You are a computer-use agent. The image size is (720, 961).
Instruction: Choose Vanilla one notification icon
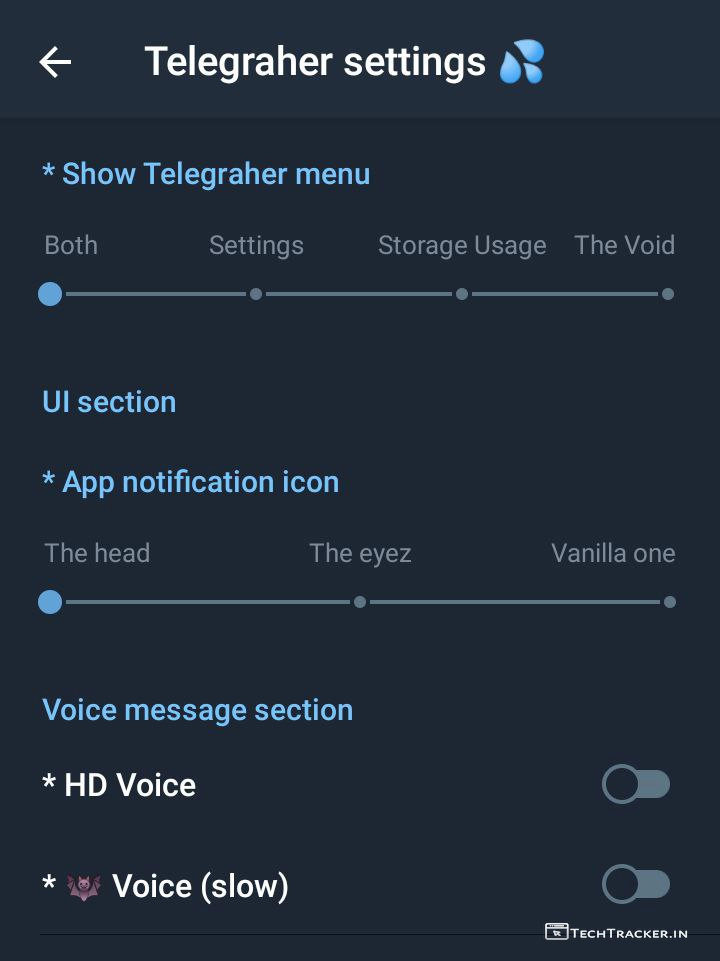click(669, 602)
